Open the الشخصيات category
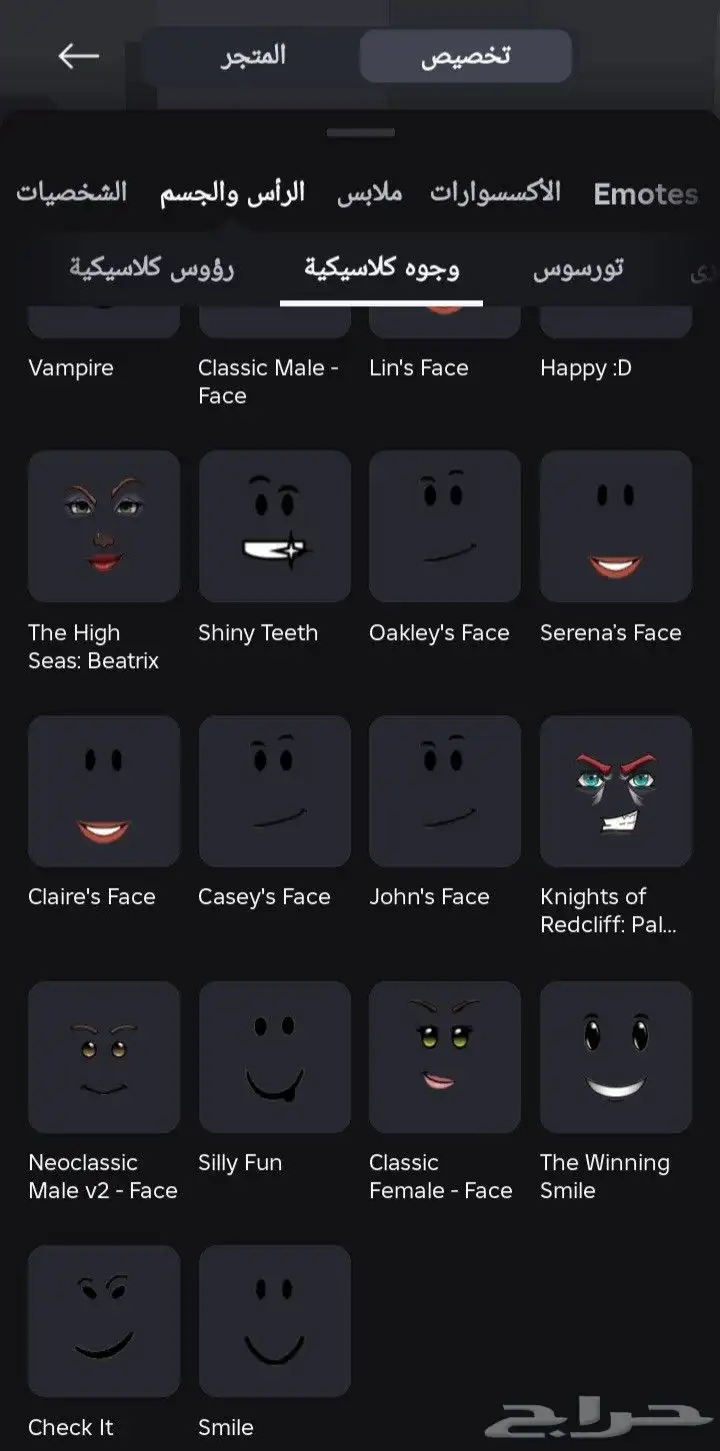 tap(72, 192)
